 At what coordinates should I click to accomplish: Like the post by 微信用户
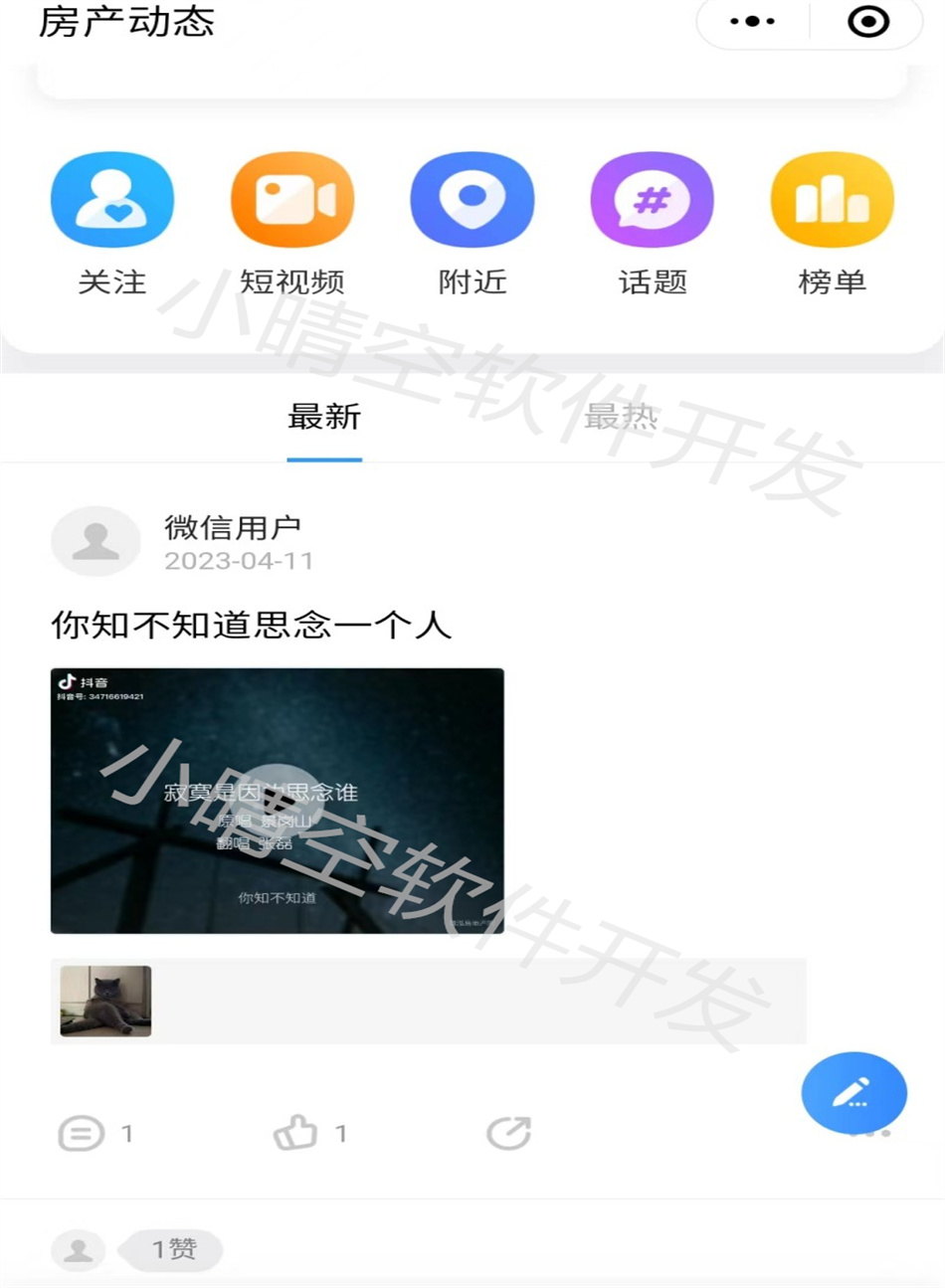coord(295,1133)
